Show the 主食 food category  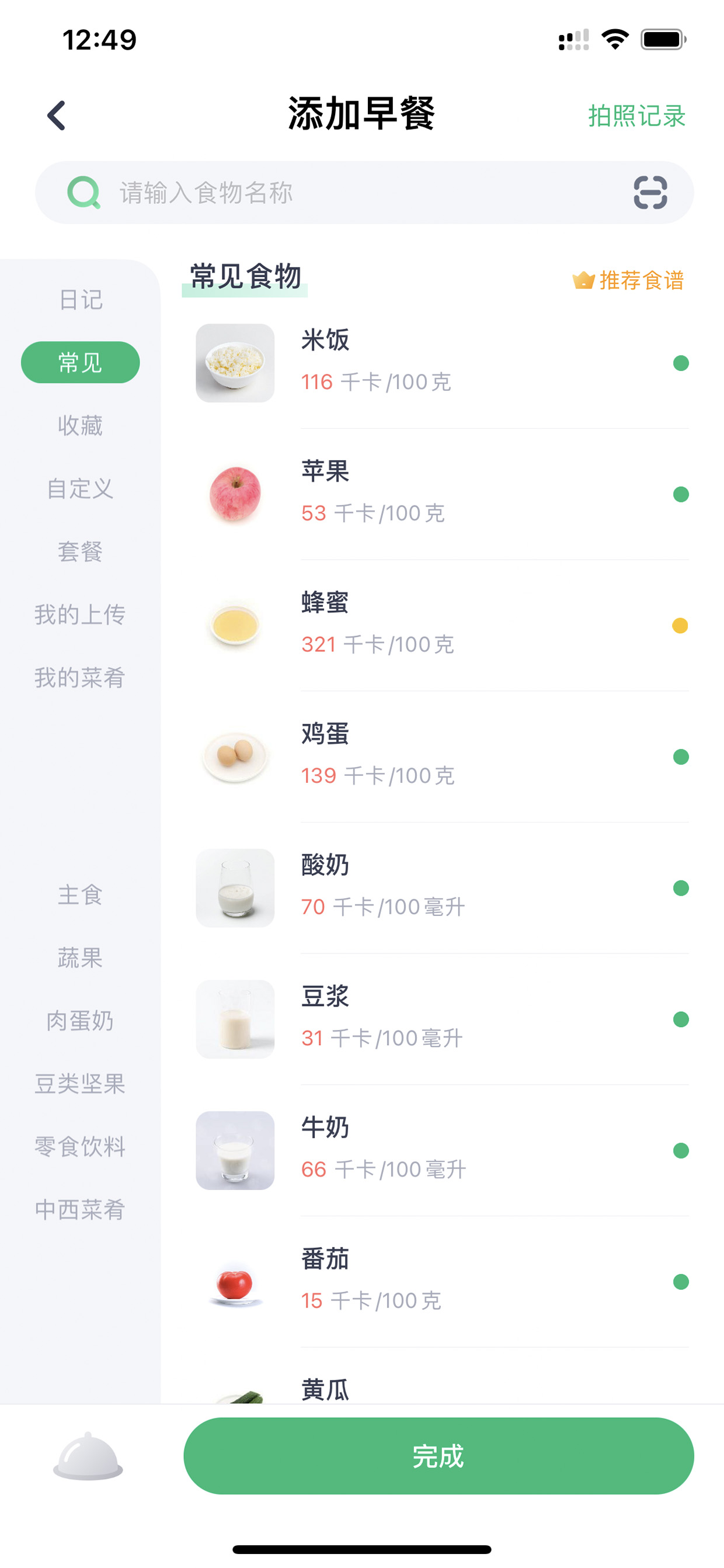coord(81,895)
